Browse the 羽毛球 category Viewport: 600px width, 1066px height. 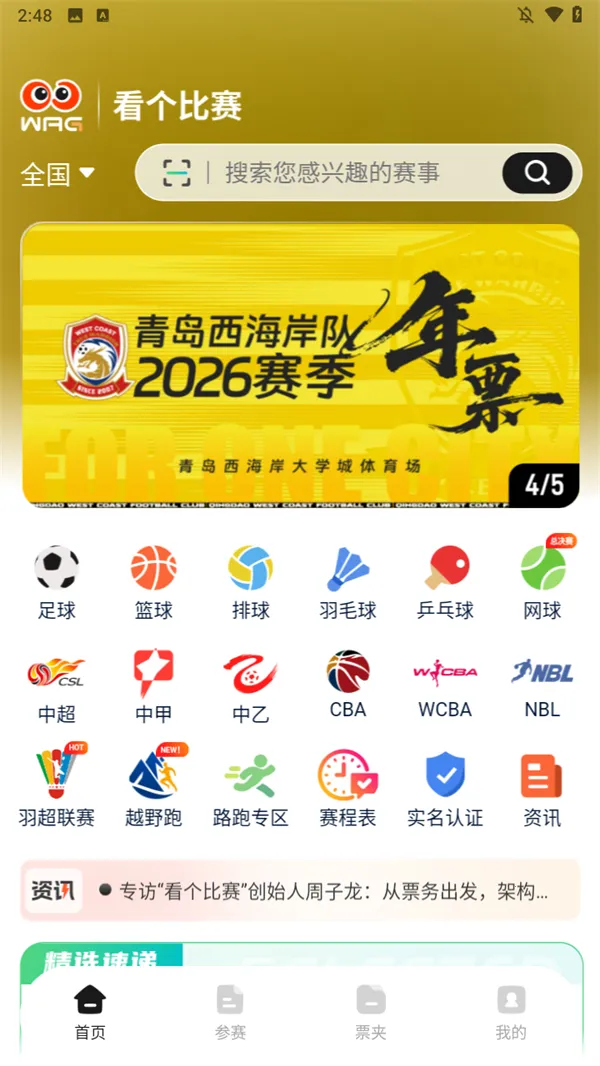(x=348, y=581)
